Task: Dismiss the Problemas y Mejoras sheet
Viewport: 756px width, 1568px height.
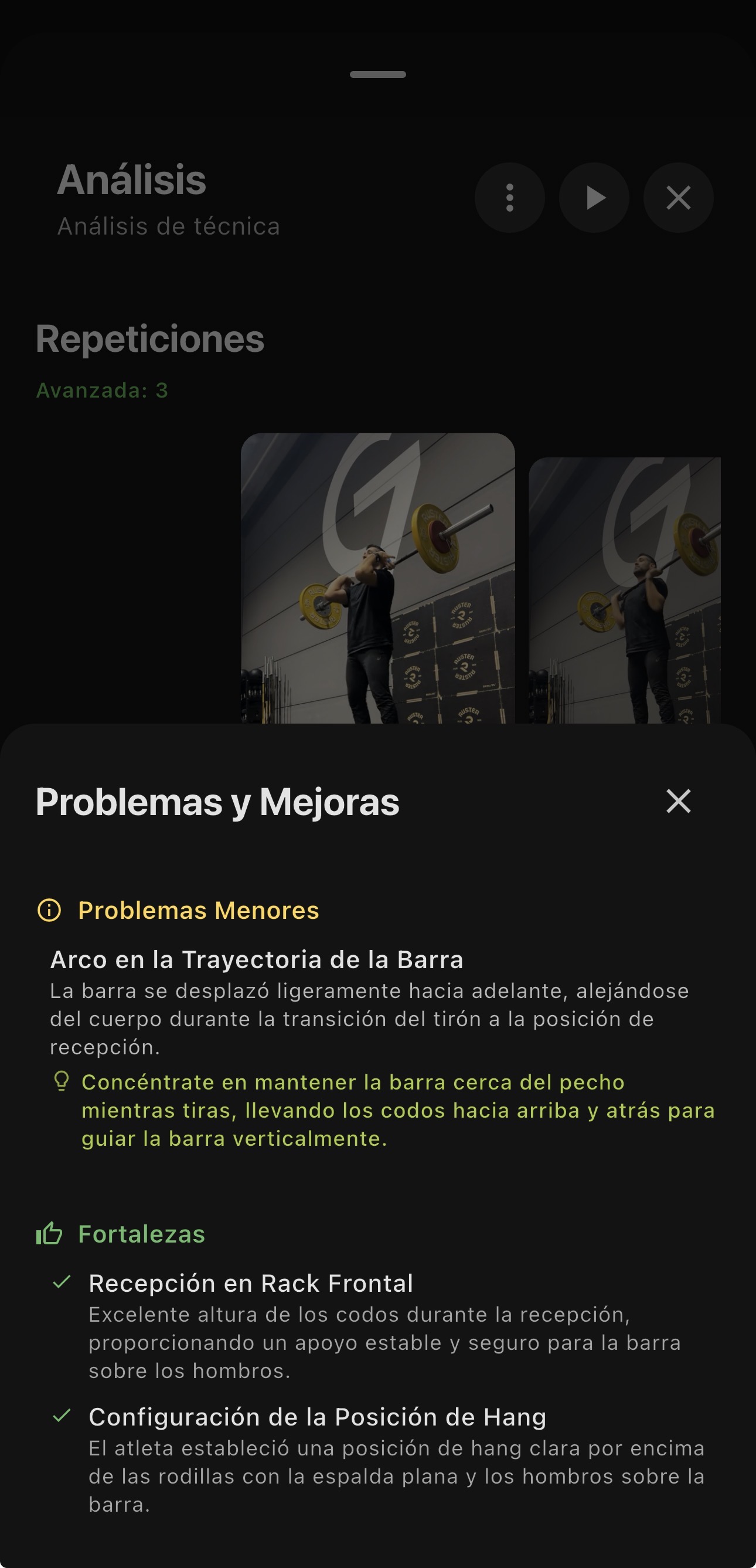Action: 677,802
